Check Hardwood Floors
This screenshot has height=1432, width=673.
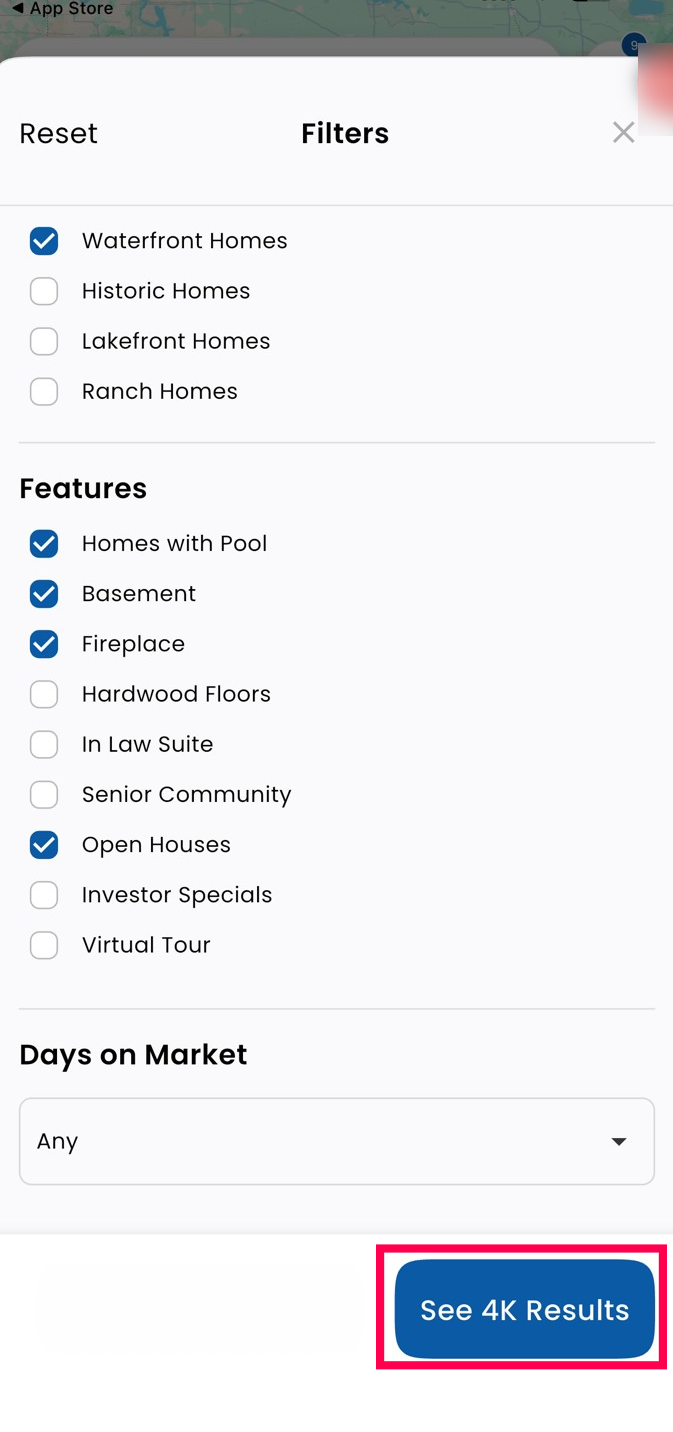[44, 694]
